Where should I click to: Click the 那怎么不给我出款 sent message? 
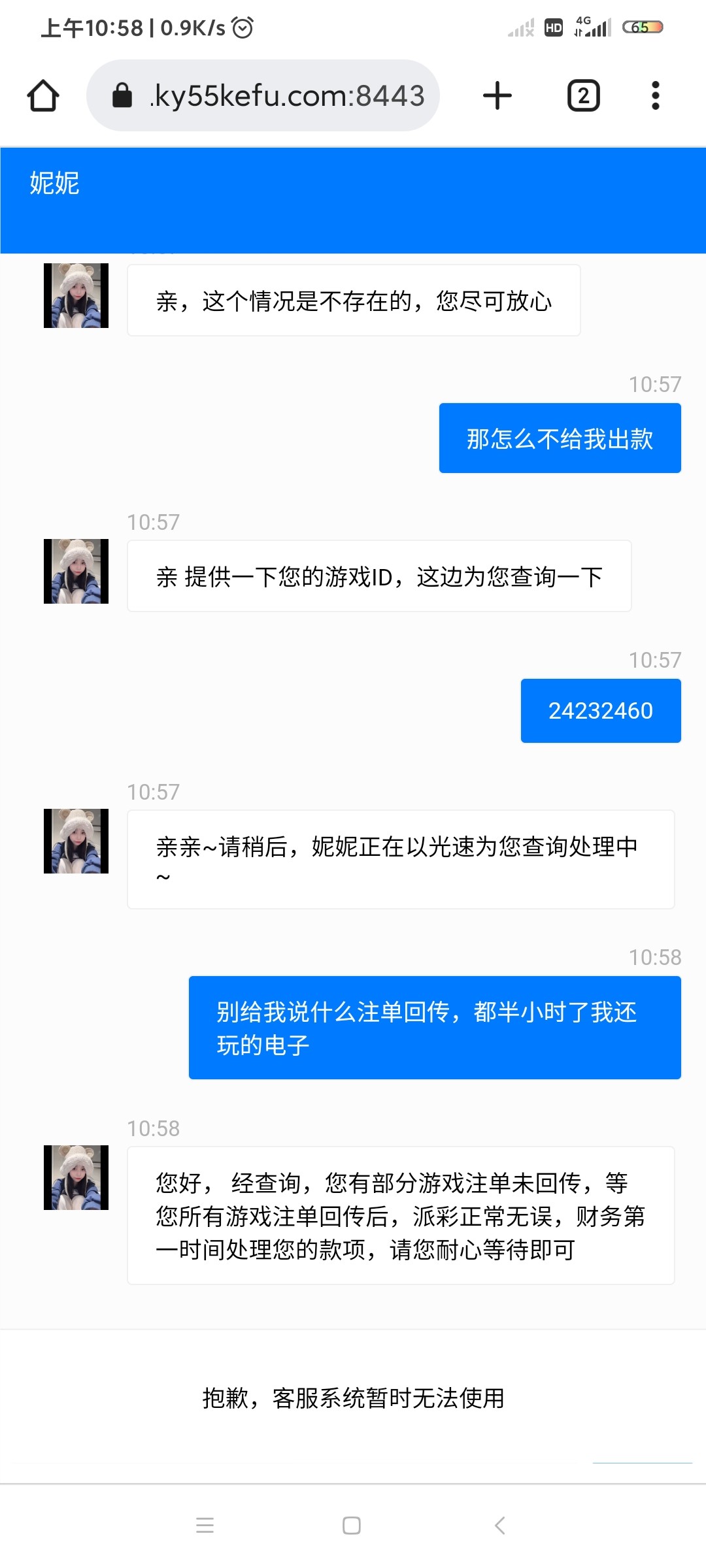pyautogui.click(x=560, y=438)
